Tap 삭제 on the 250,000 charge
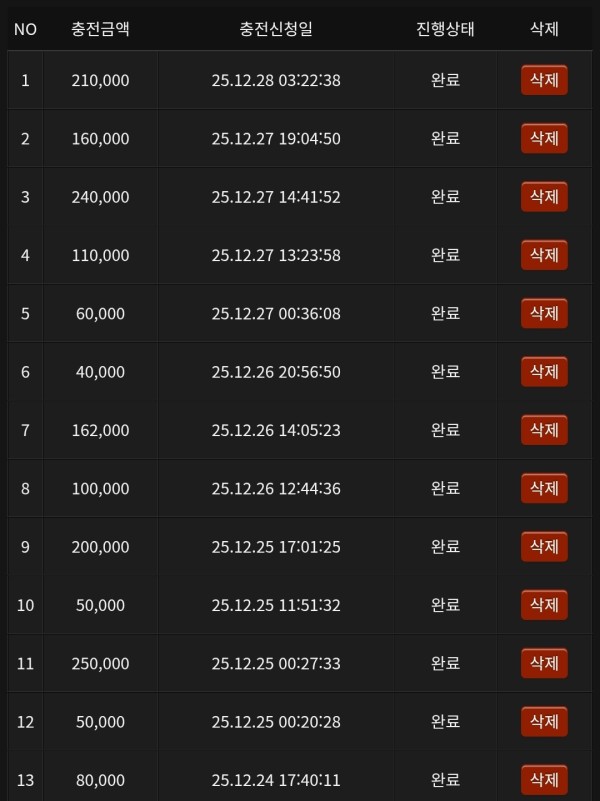 544,663
